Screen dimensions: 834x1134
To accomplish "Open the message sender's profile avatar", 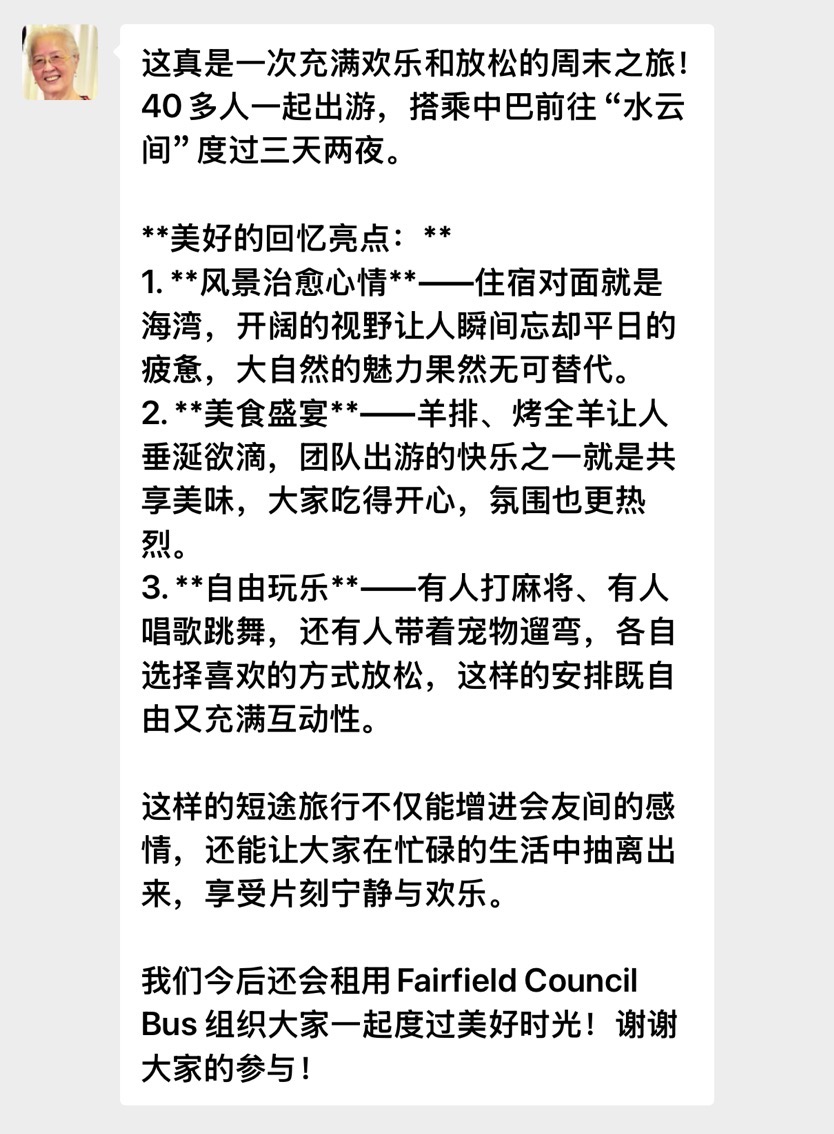I will pos(60,62).
